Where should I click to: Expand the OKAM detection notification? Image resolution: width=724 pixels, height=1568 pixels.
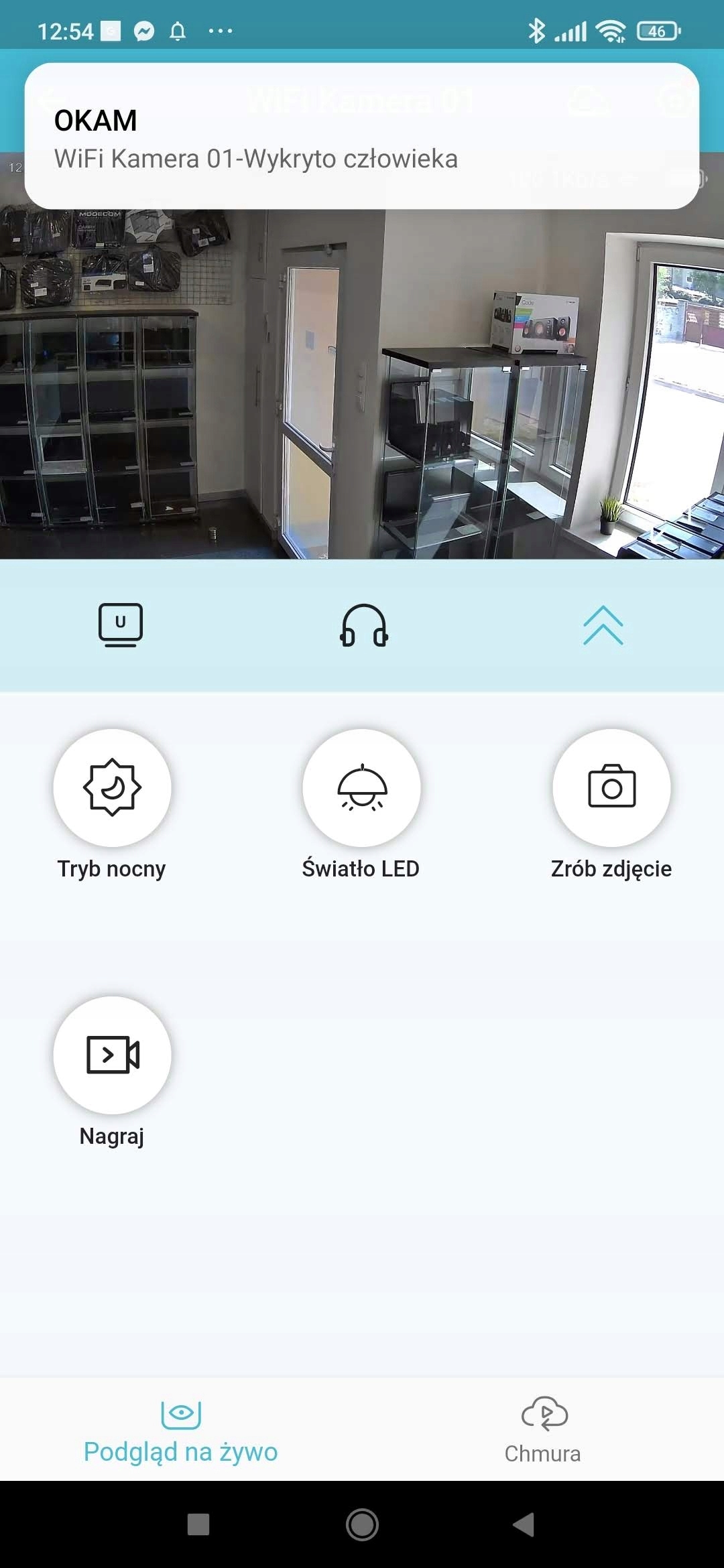362,137
